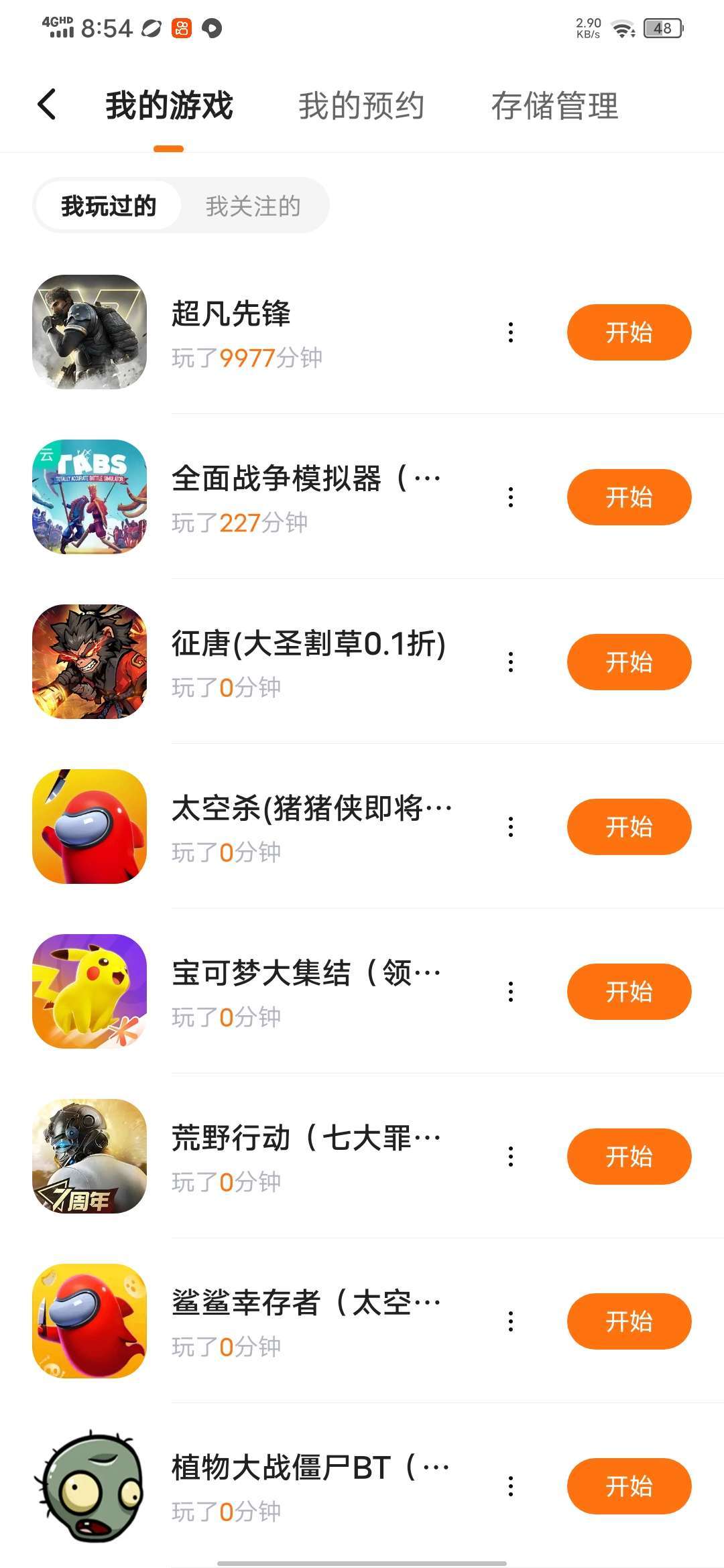
Task: Open more options for 鲨鲨幸存者
Action: tap(511, 1321)
